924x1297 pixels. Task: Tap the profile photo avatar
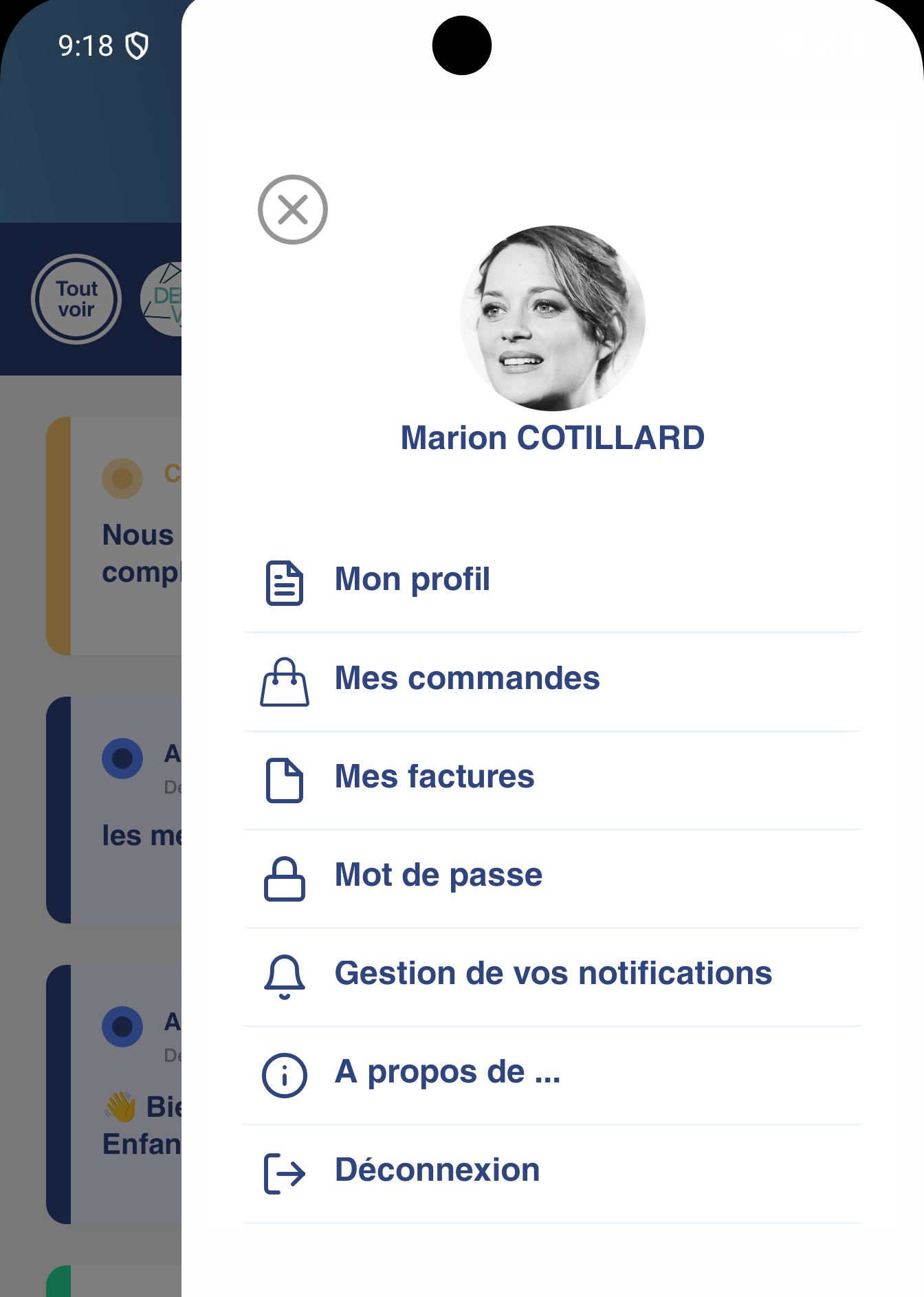tap(553, 318)
